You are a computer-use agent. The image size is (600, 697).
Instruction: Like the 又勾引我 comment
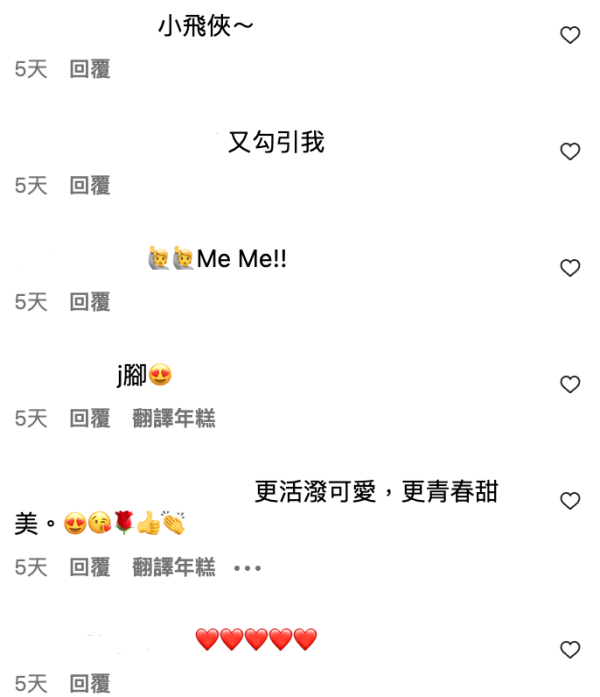(x=570, y=152)
